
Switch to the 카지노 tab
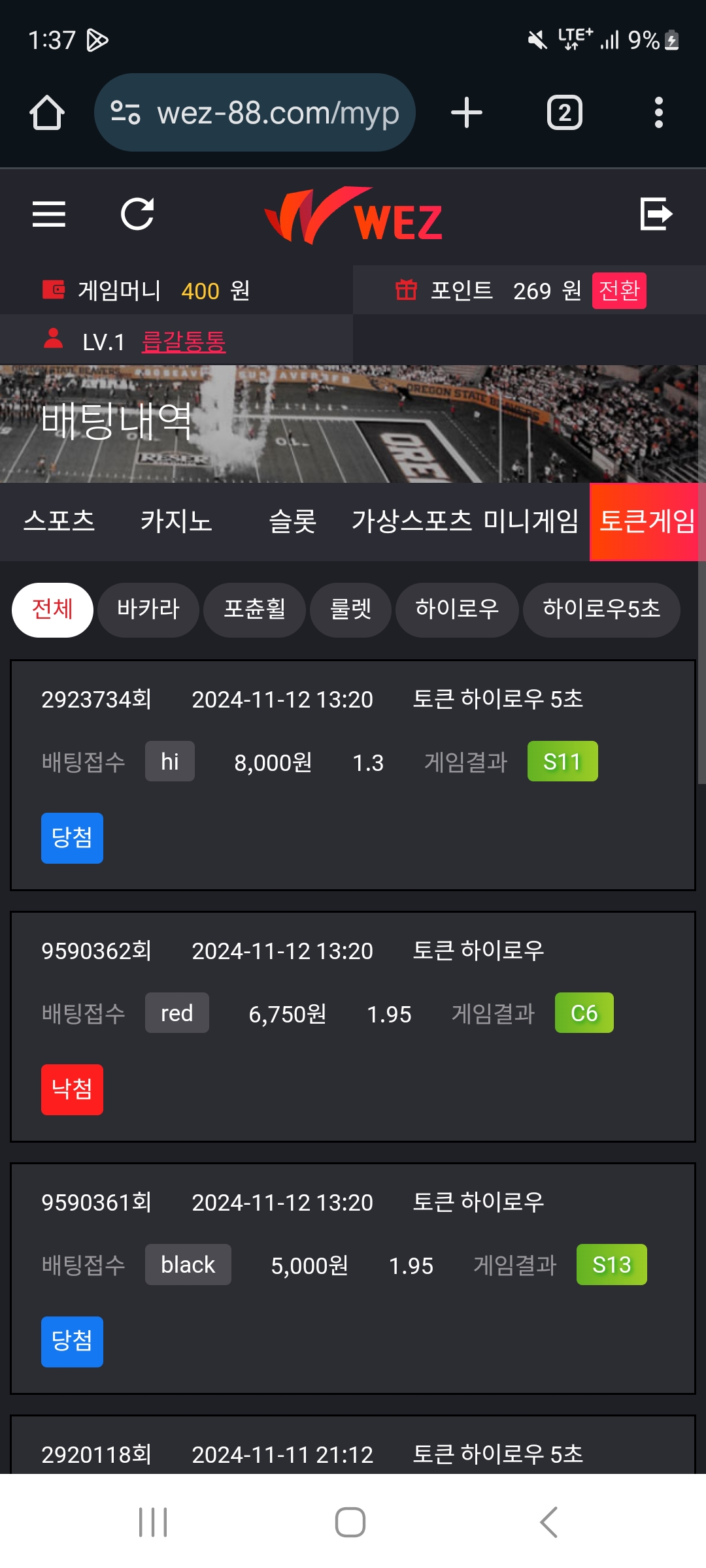coord(176,521)
